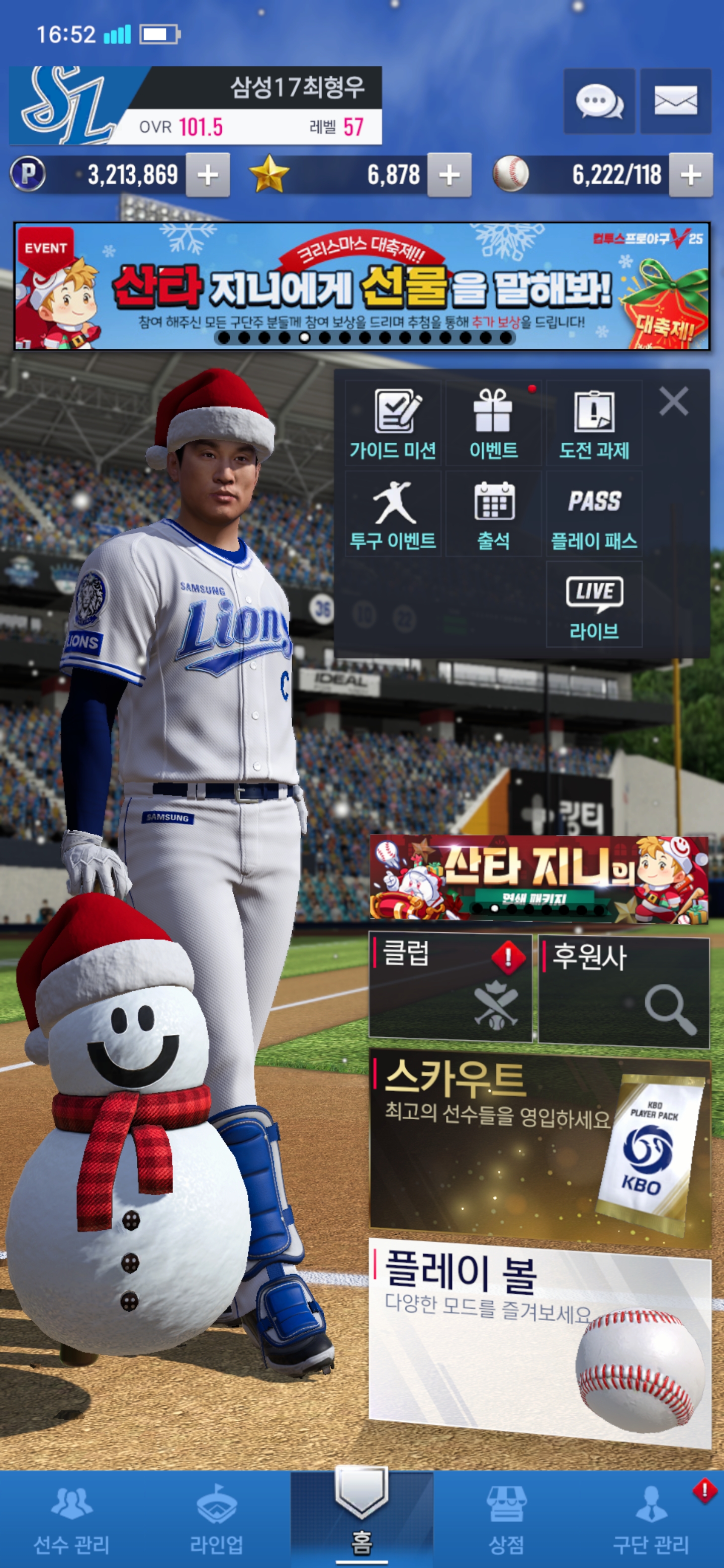This screenshot has width=724, height=1568.
Task: Open the 산타 지니 event banner at top
Action: pos(361,286)
